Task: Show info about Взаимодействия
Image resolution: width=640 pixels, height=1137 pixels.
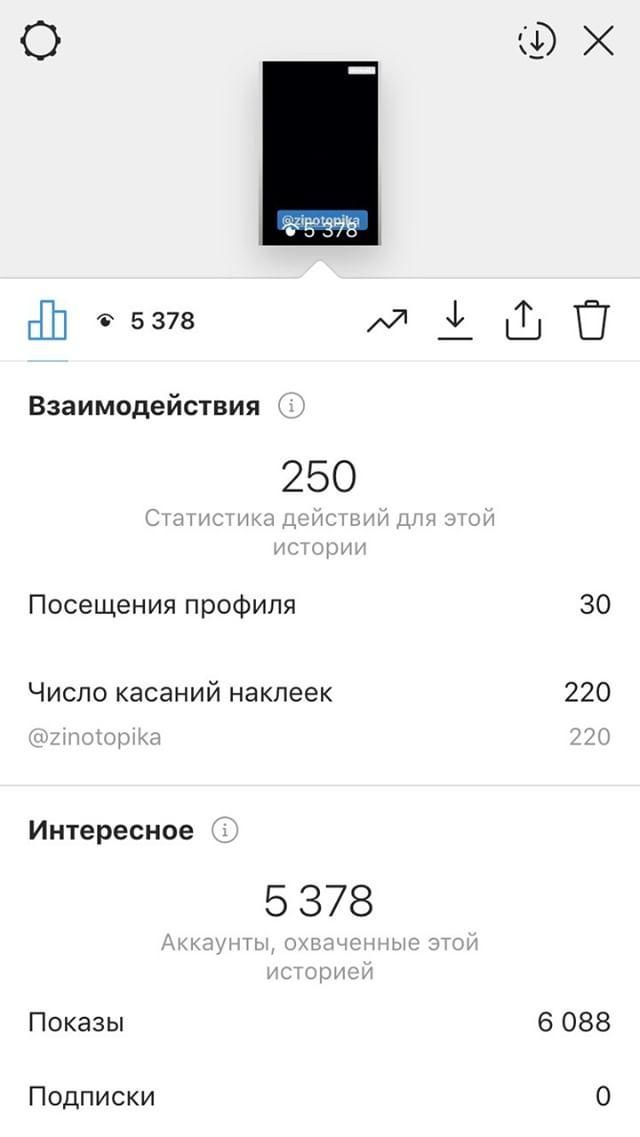Action: pyautogui.click(x=291, y=406)
